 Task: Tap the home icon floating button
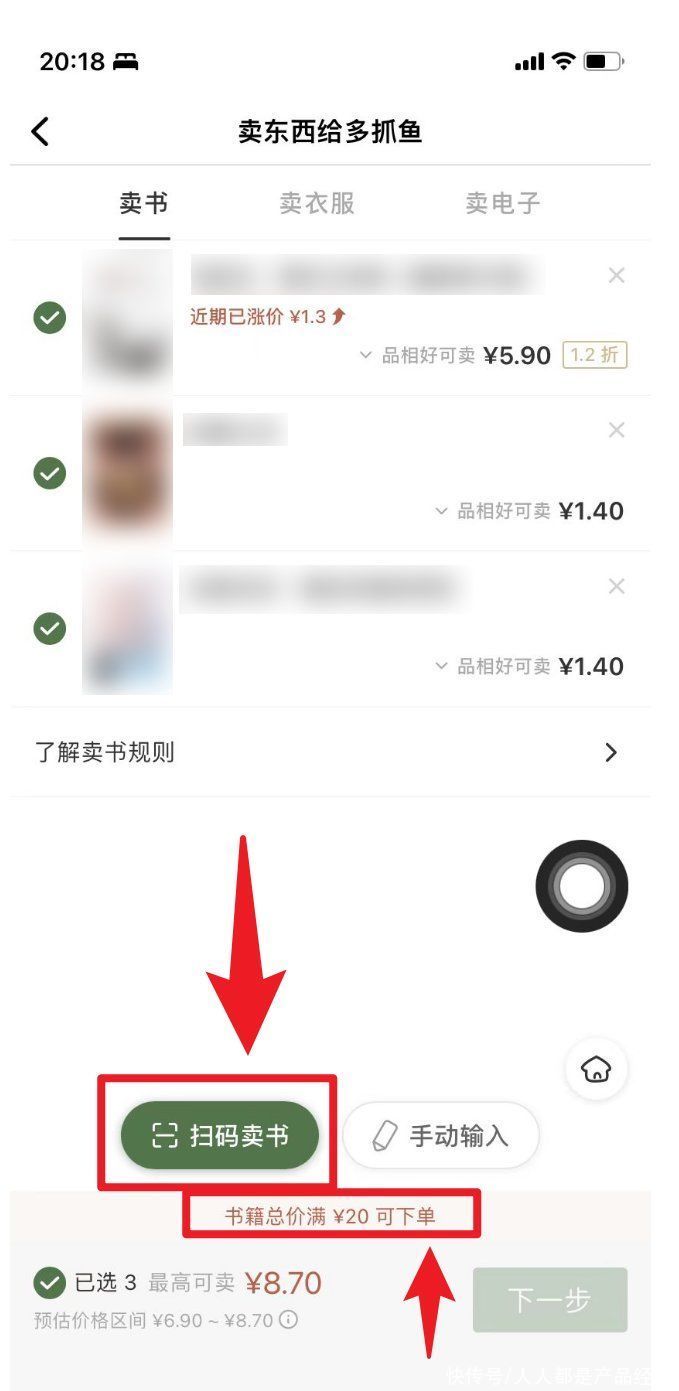596,1070
